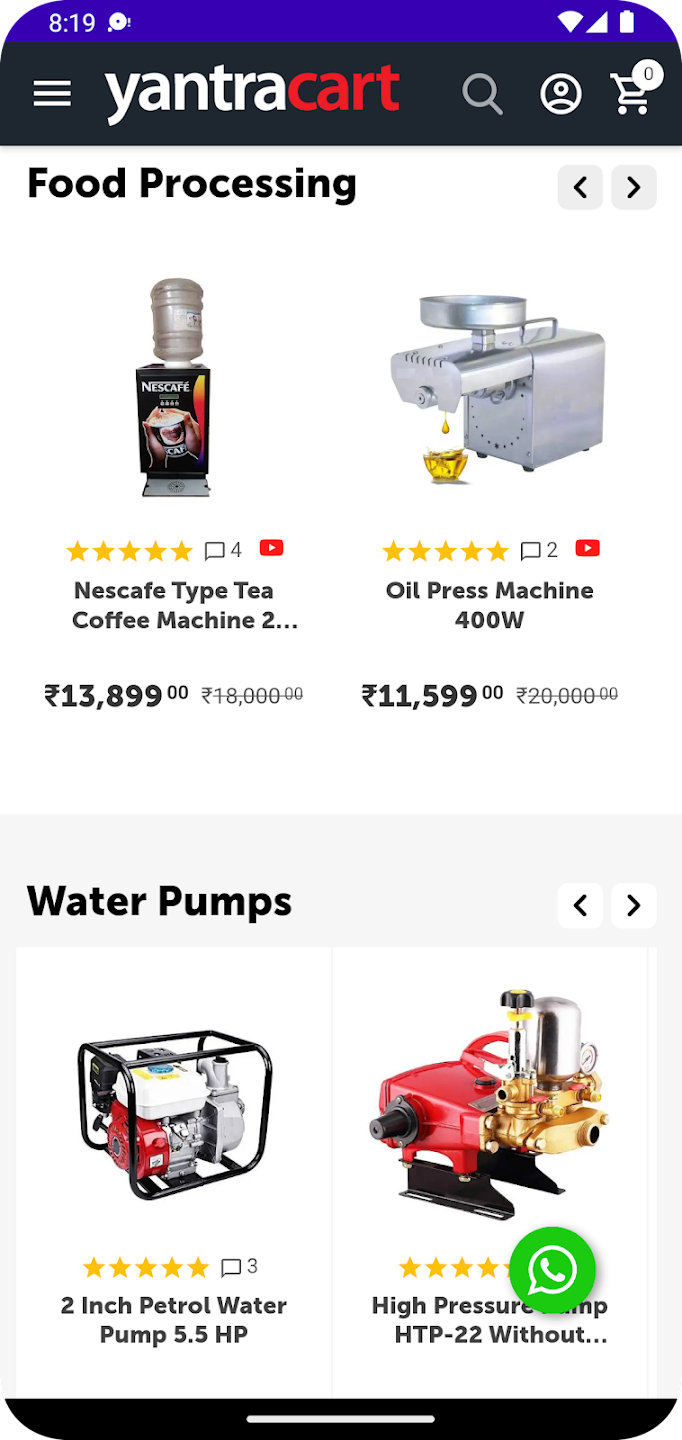The height and width of the screenshot is (1440, 682).
Task: Show next Food Processing products
Action: 634,187
